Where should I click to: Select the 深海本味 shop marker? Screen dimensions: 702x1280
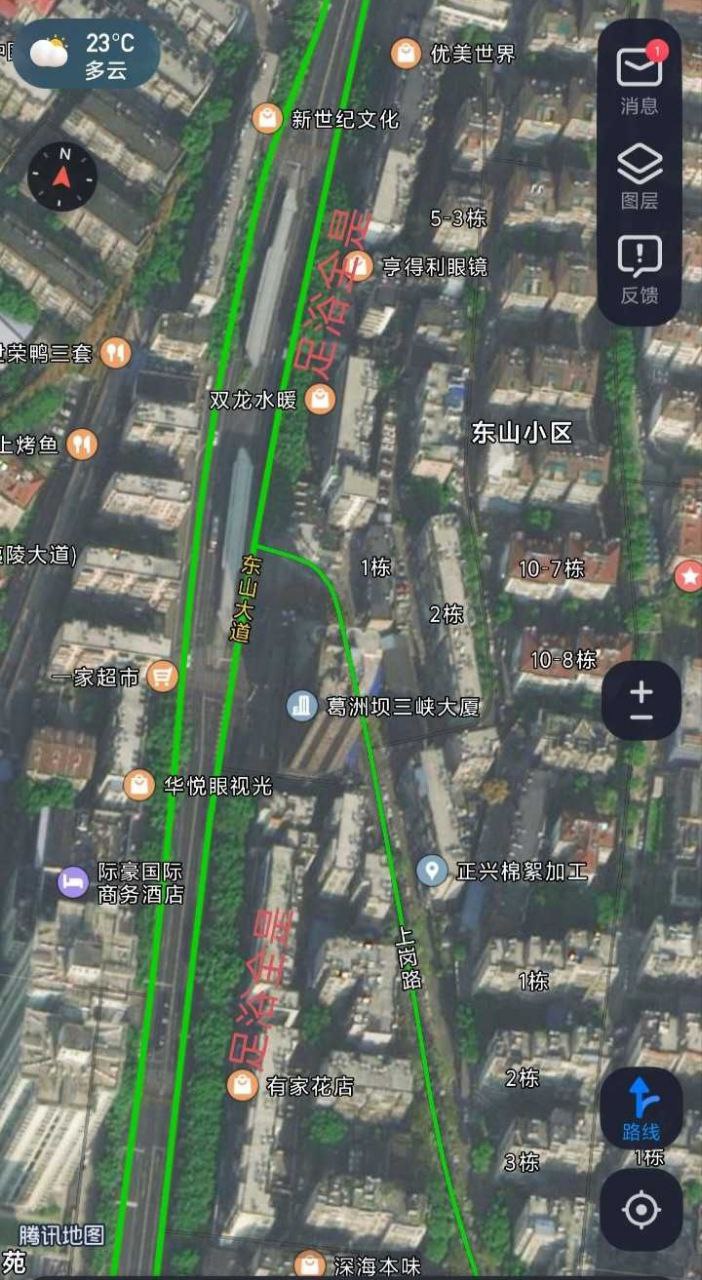pos(310,1264)
